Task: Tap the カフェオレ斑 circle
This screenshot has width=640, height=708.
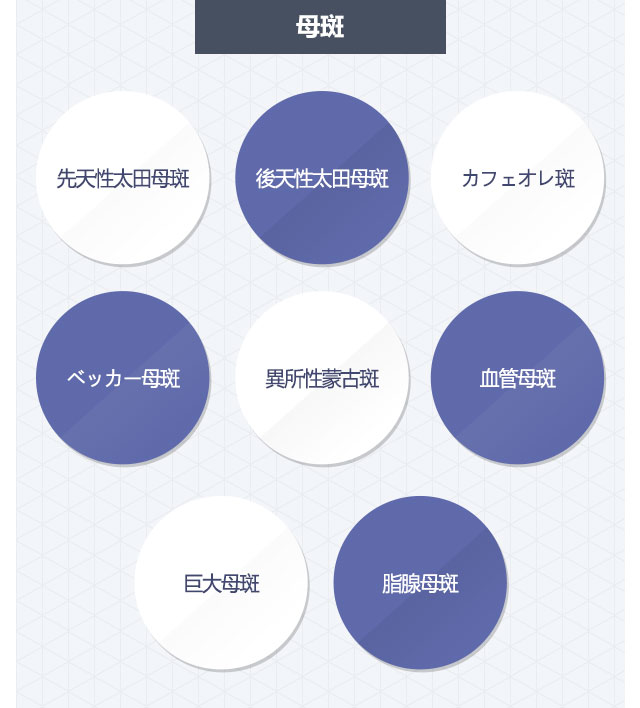Action: pyautogui.click(x=517, y=178)
